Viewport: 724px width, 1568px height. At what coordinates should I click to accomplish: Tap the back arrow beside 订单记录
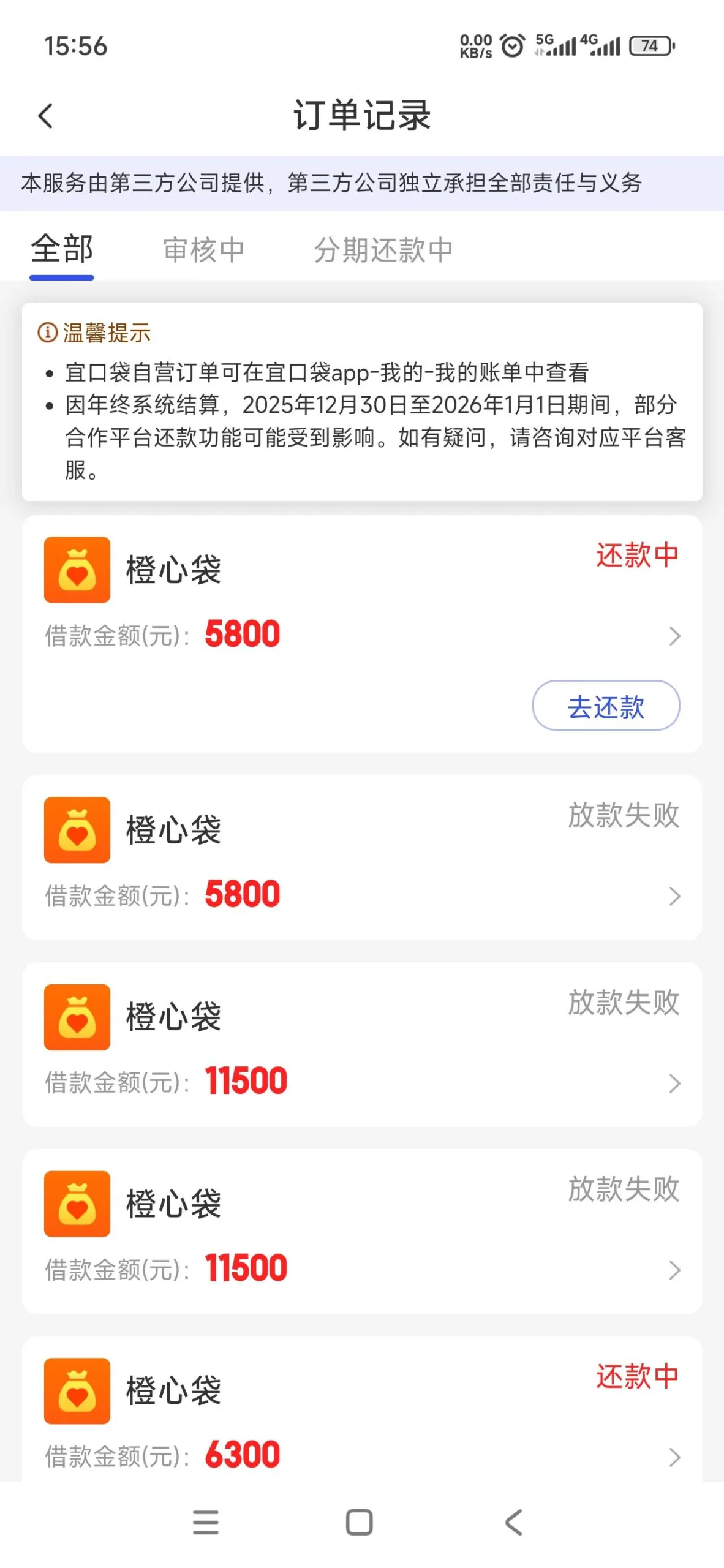[x=45, y=116]
